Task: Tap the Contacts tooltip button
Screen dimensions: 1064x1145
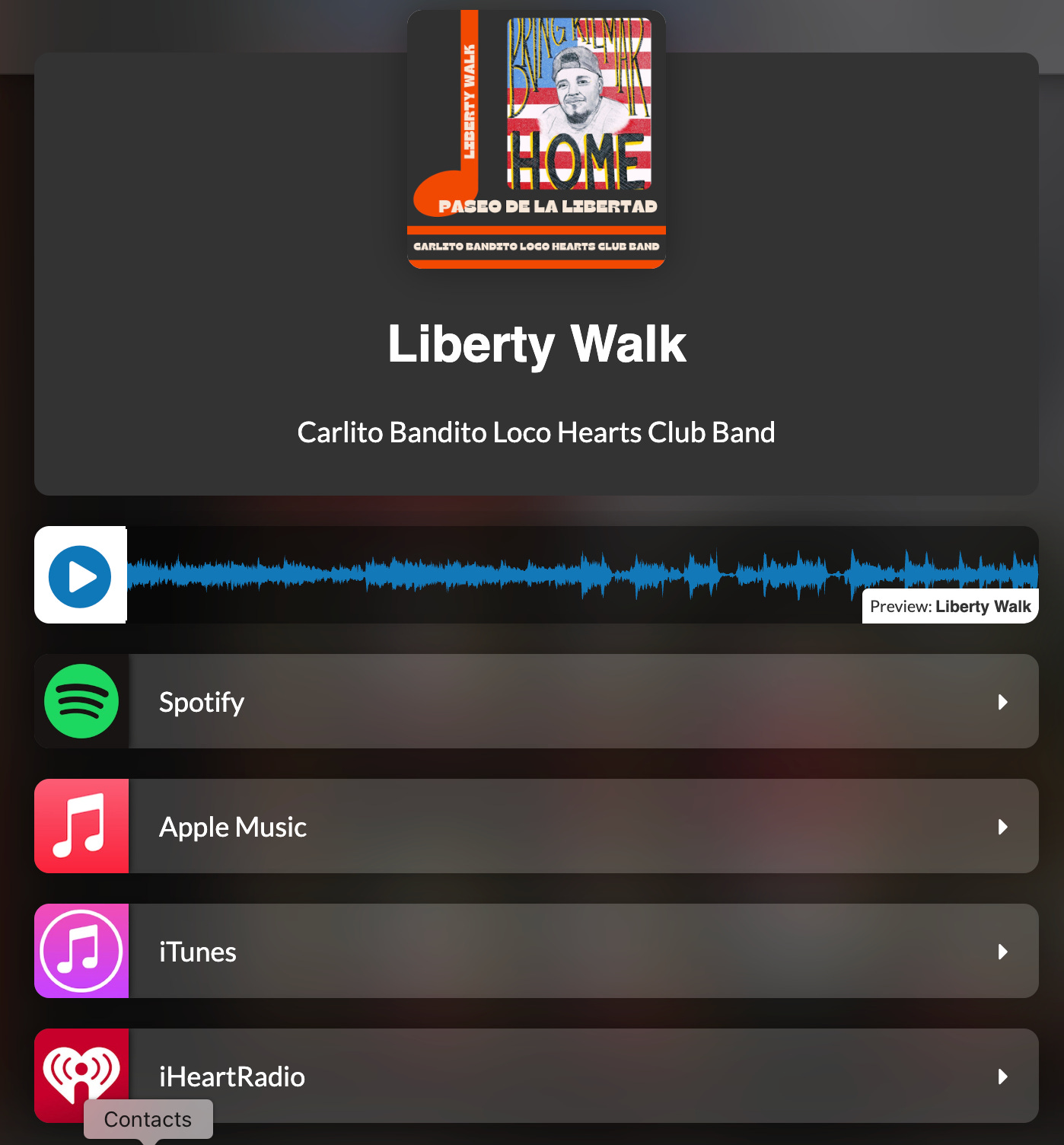Action: click(148, 1119)
